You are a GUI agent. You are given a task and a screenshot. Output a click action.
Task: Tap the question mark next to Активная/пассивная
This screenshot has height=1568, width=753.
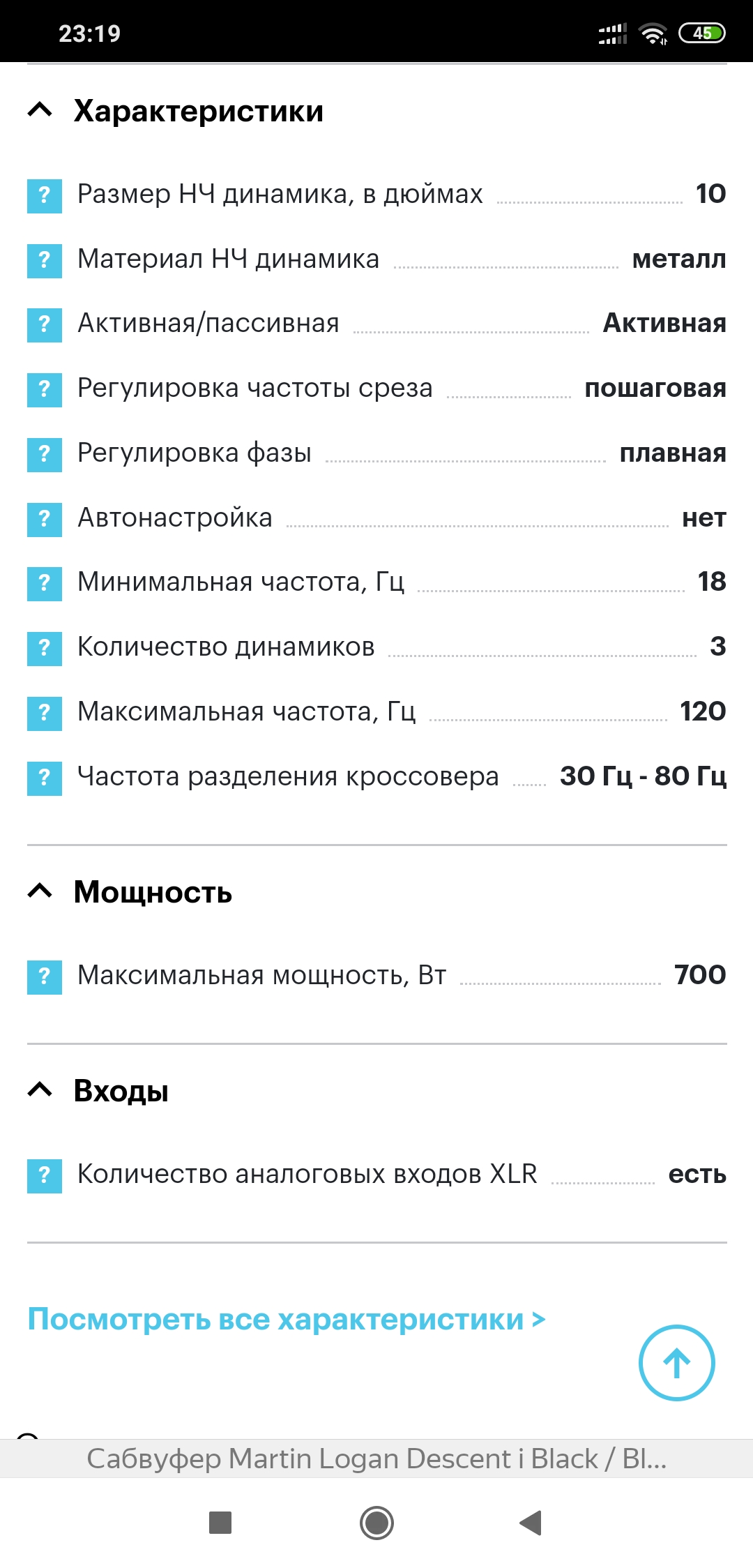[x=45, y=324]
